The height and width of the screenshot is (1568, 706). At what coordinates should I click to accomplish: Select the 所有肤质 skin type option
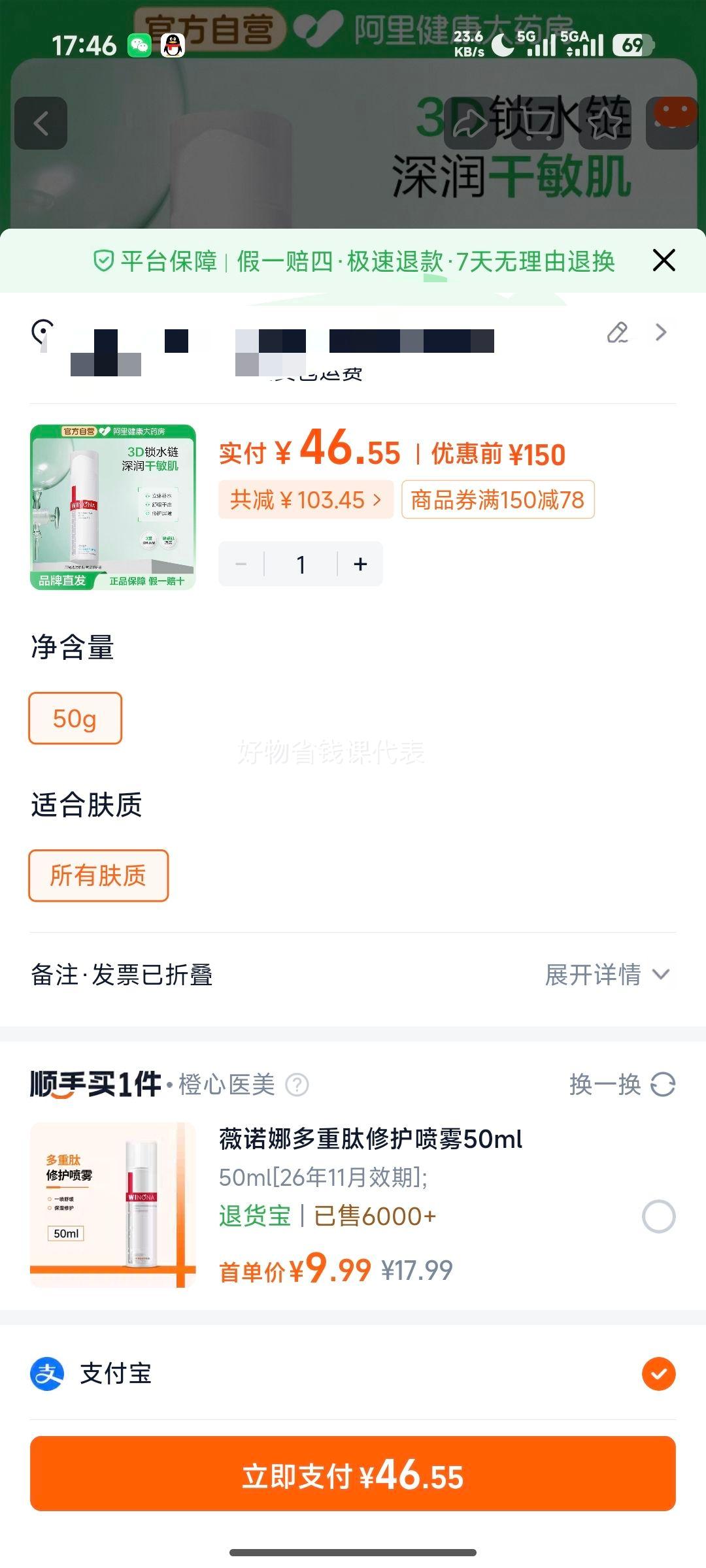[98, 875]
